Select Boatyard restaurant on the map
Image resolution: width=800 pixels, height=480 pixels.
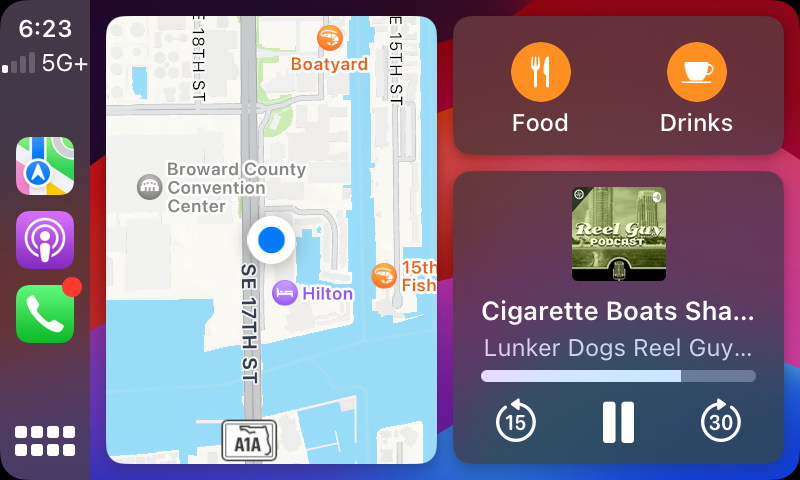pos(329,39)
